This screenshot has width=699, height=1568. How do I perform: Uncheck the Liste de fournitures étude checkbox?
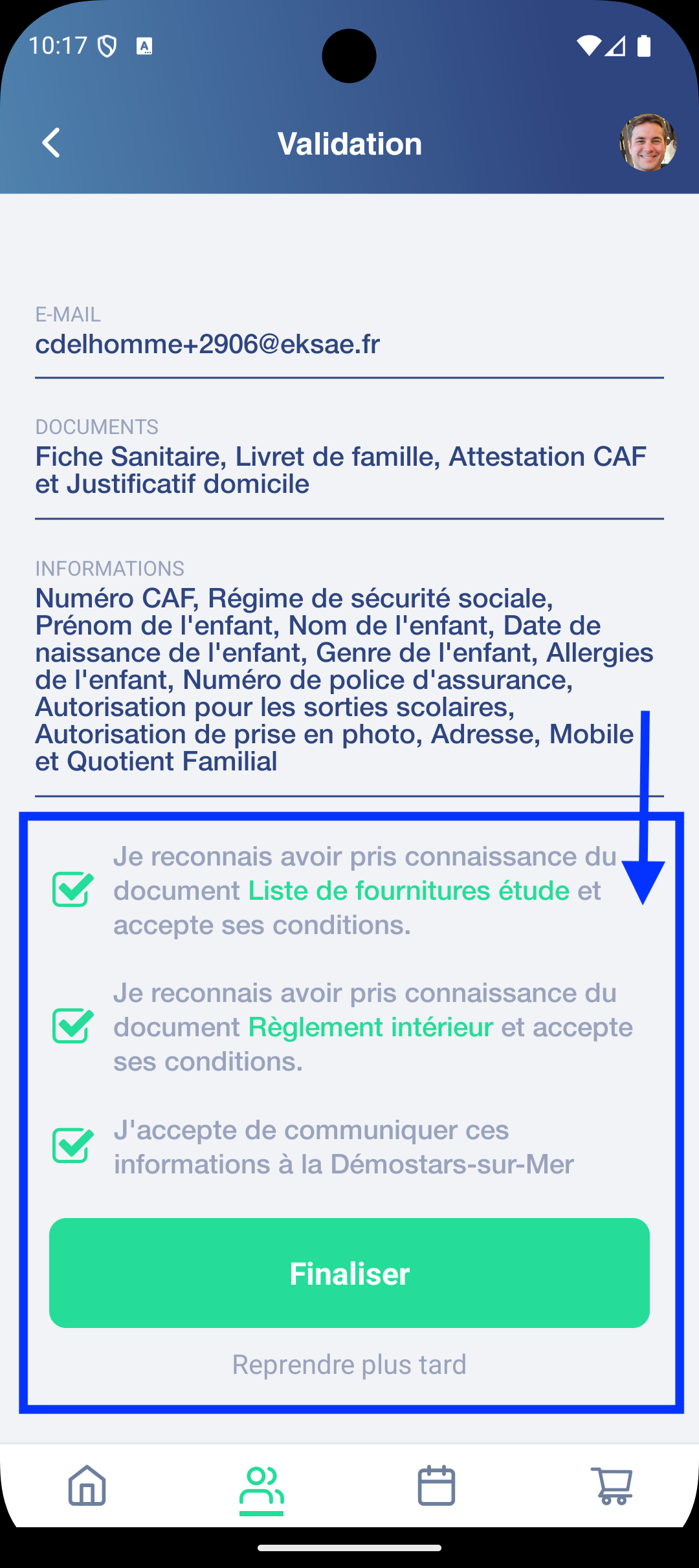point(72,889)
